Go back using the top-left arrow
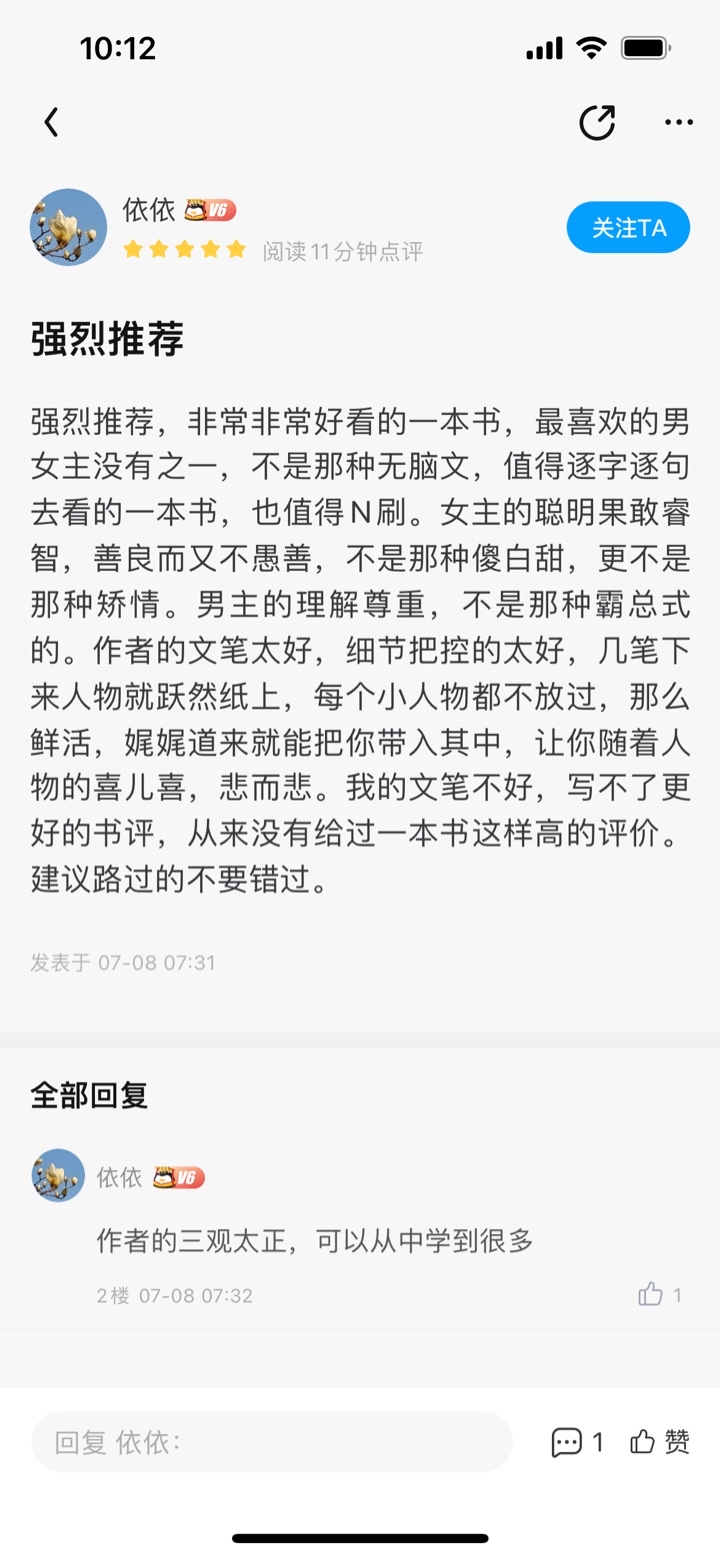Screen dimensions: 720x1559 (x=52, y=122)
